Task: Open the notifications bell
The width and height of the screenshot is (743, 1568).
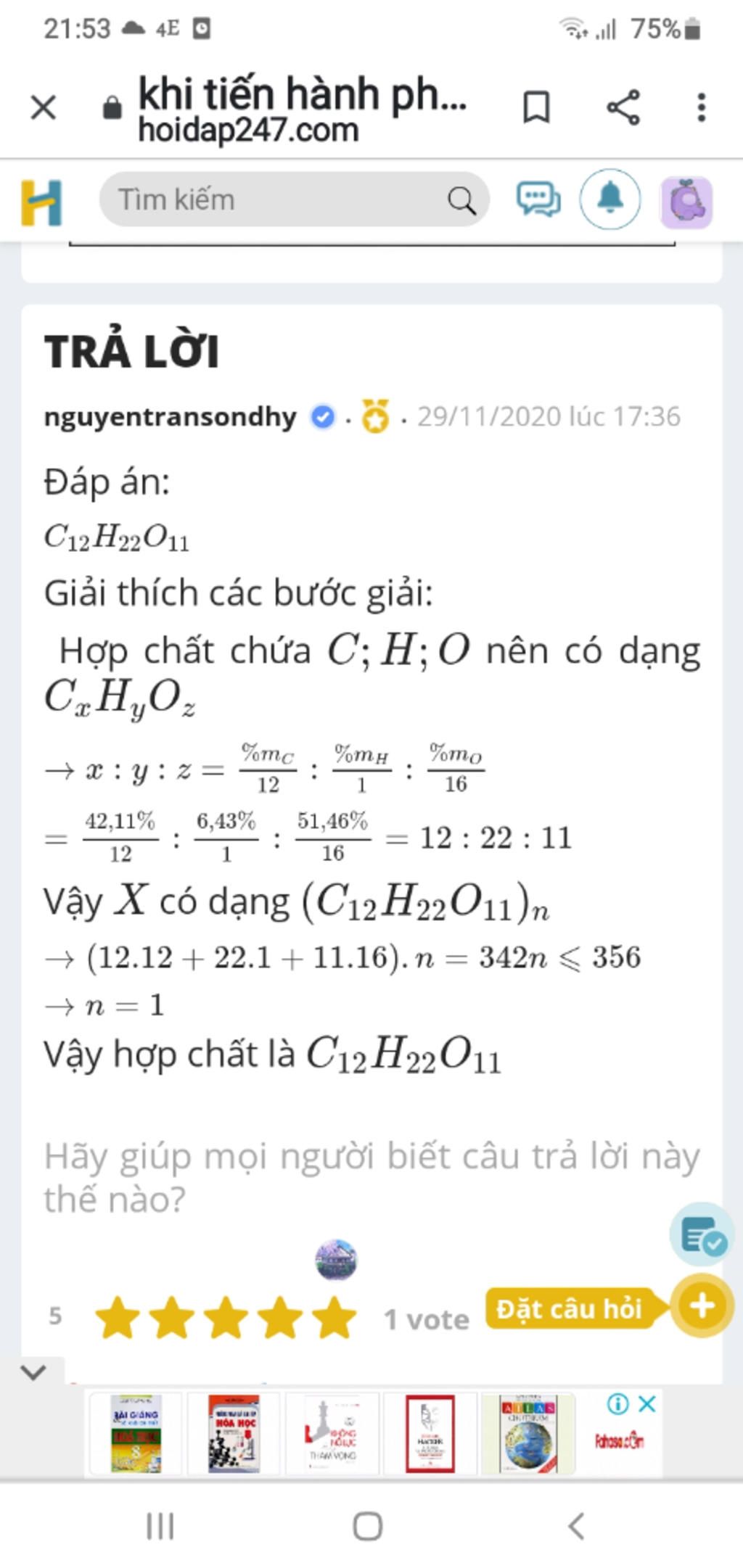Action: point(610,199)
